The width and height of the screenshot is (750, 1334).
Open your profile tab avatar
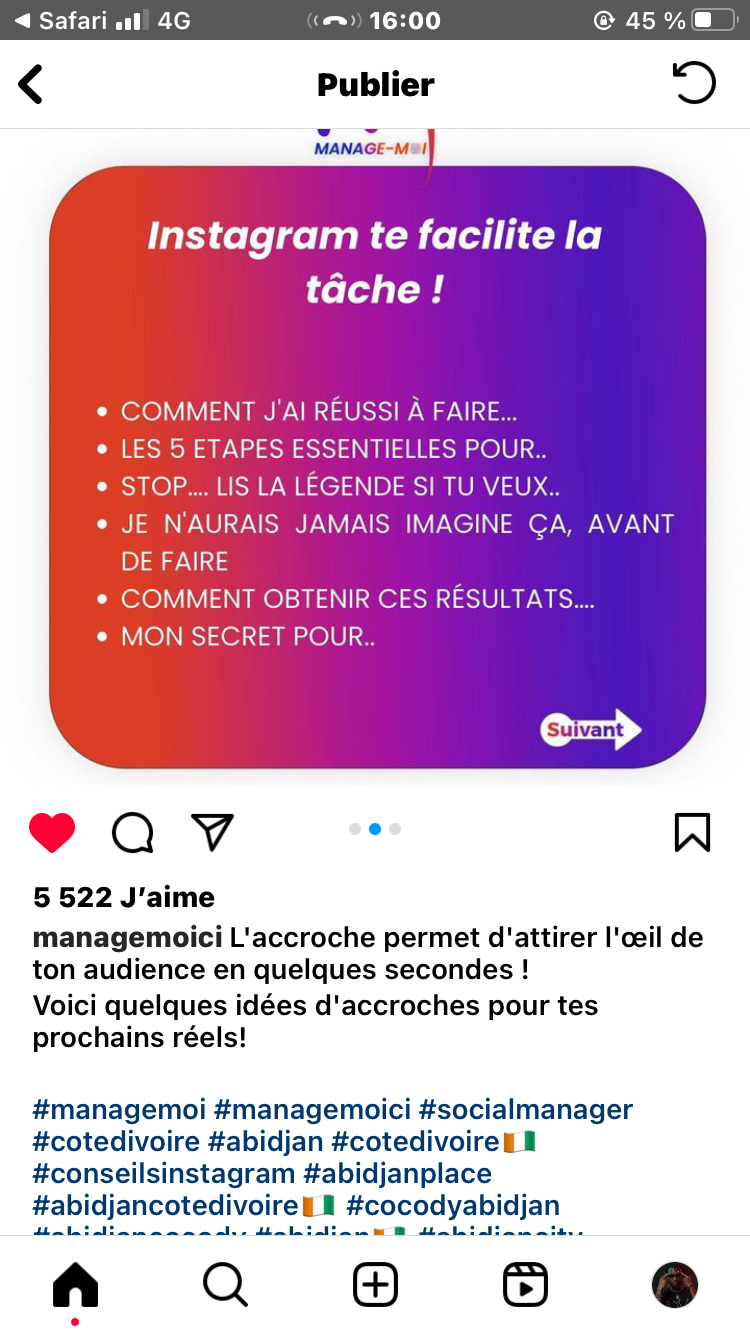(x=675, y=1284)
